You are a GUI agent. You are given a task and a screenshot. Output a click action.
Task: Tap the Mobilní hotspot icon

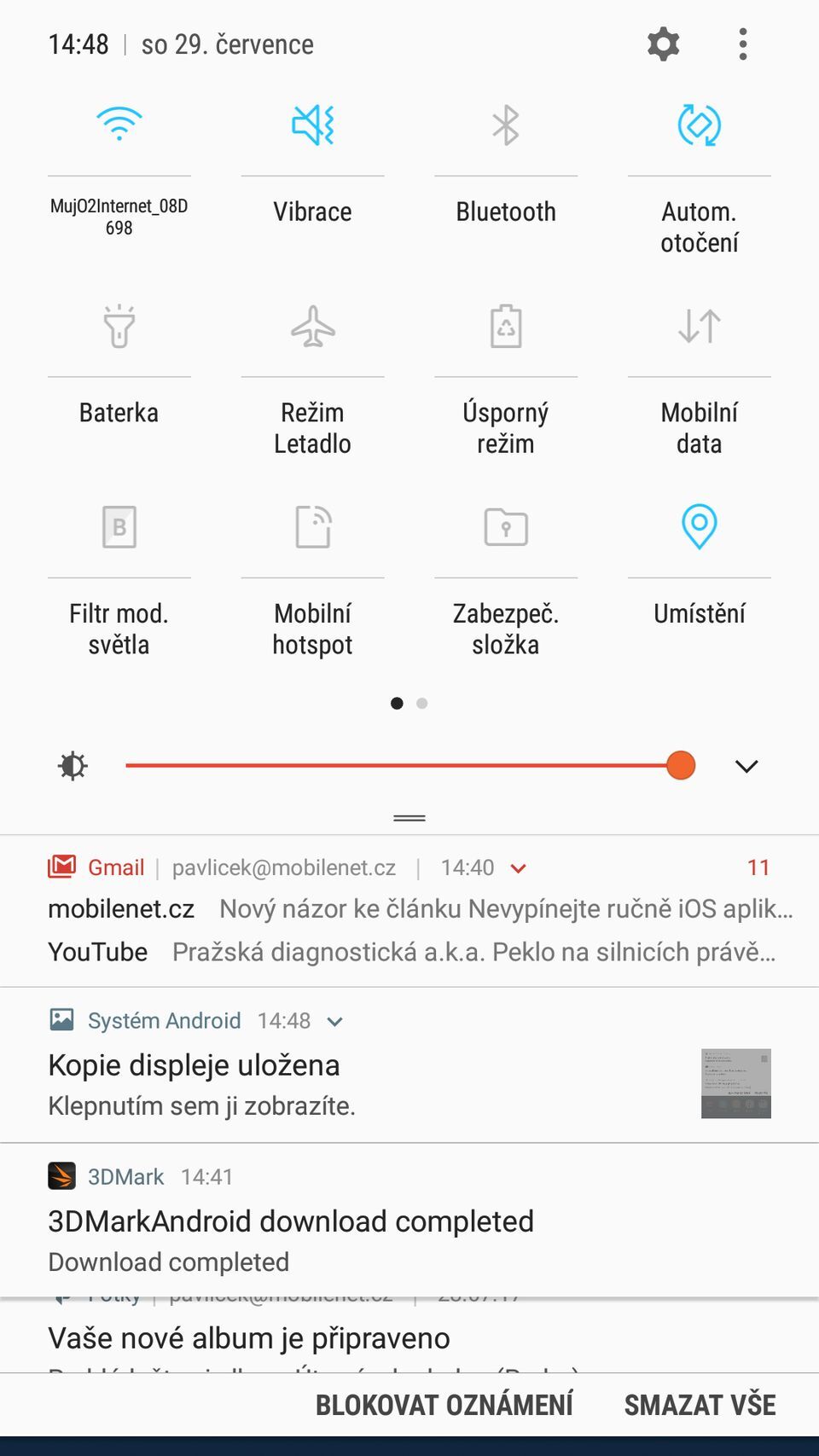312,527
